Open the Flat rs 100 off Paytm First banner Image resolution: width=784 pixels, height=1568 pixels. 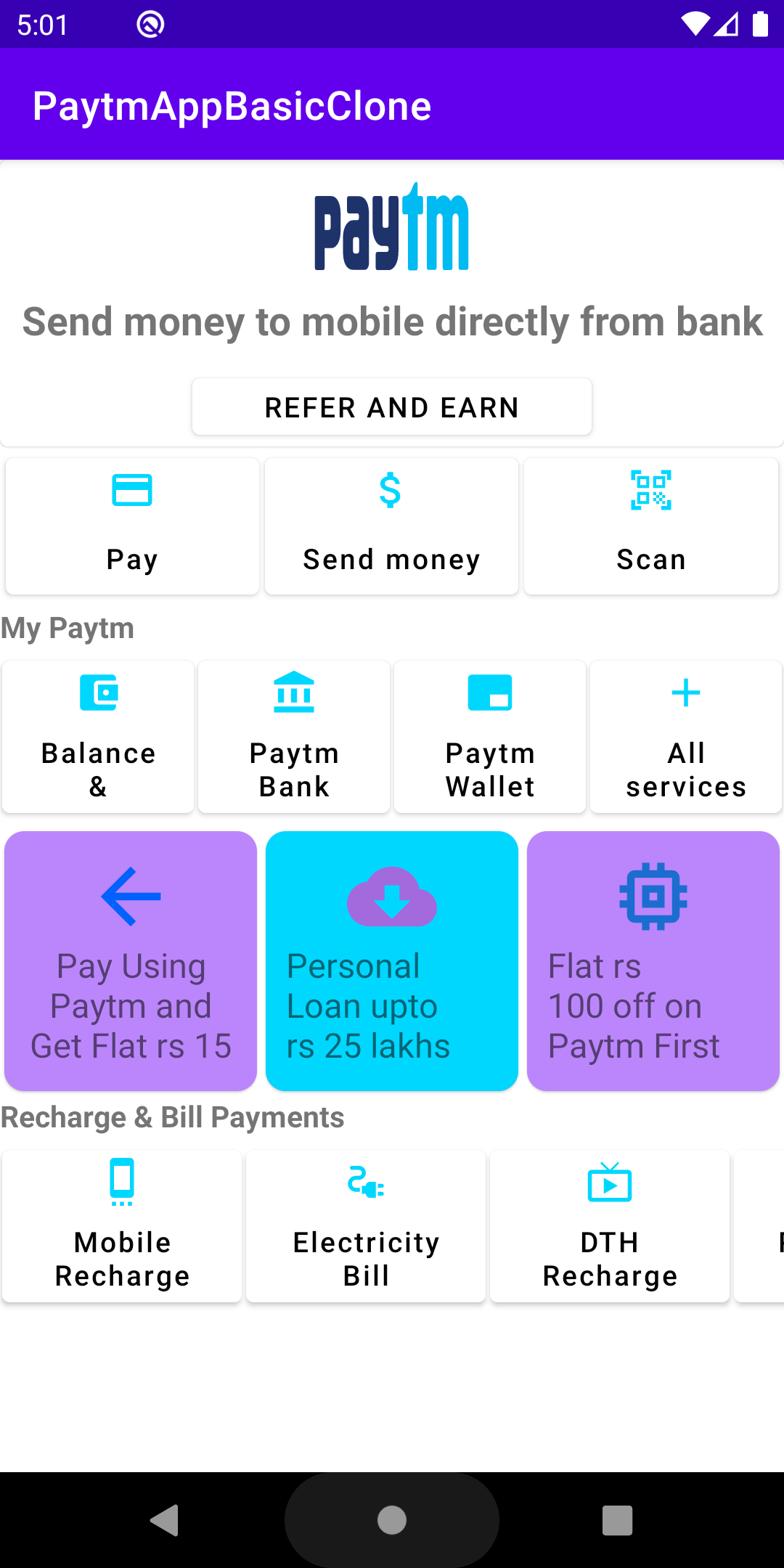point(653,961)
